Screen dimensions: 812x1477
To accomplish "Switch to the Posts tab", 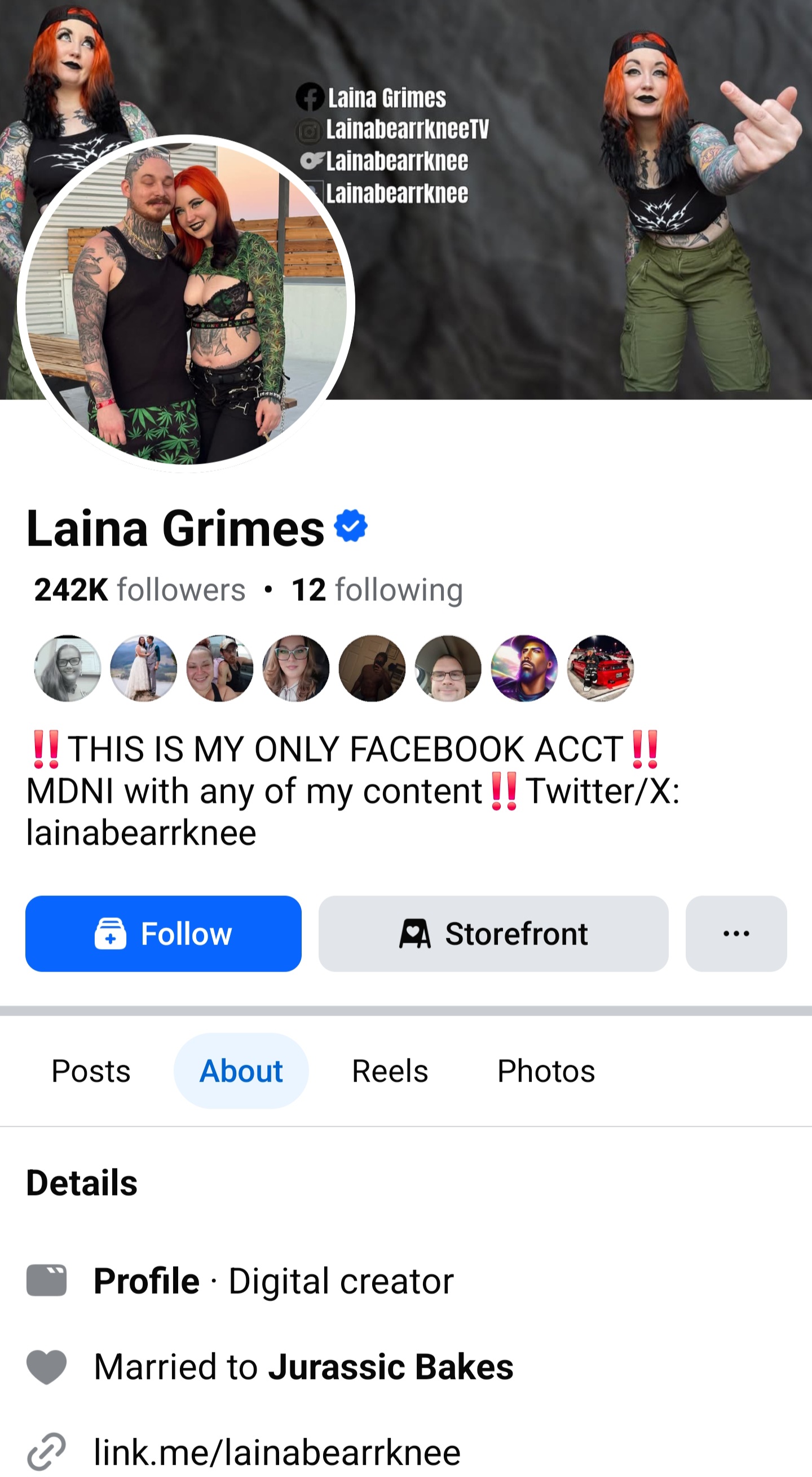I will click(91, 1070).
